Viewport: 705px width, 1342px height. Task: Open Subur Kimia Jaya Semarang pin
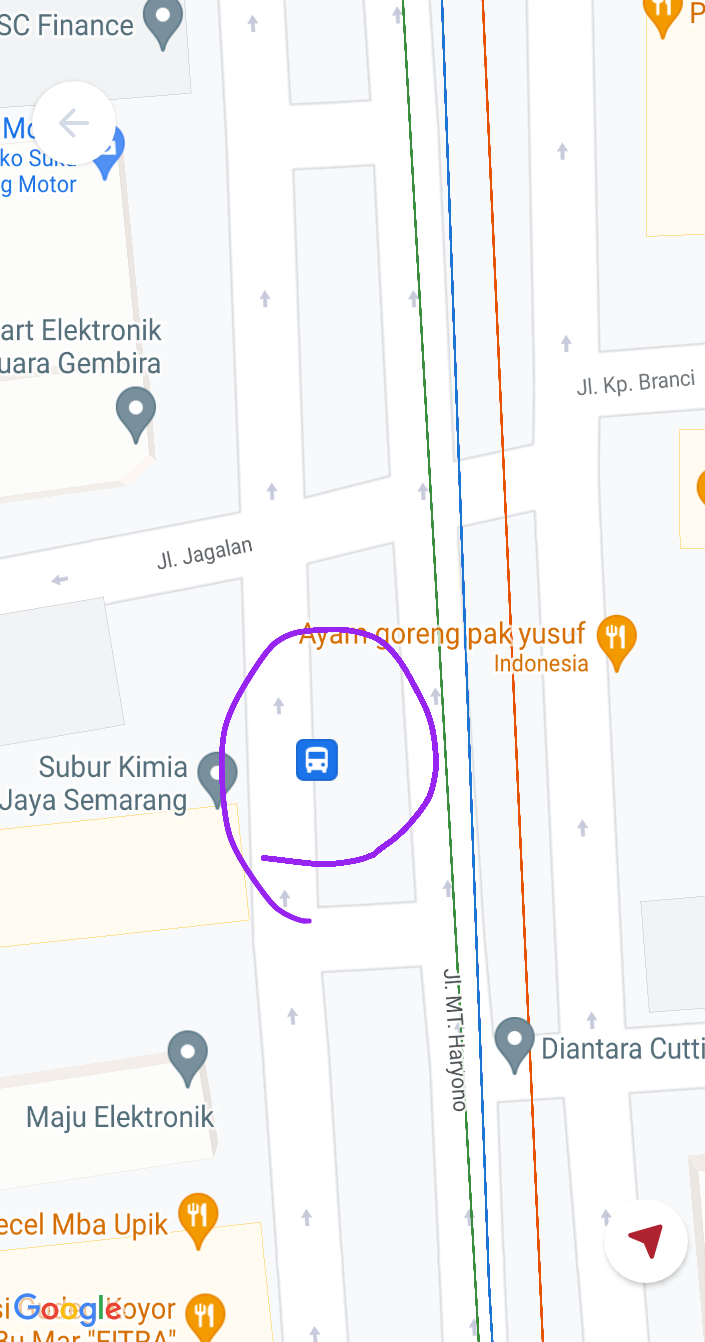tap(216, 773)
